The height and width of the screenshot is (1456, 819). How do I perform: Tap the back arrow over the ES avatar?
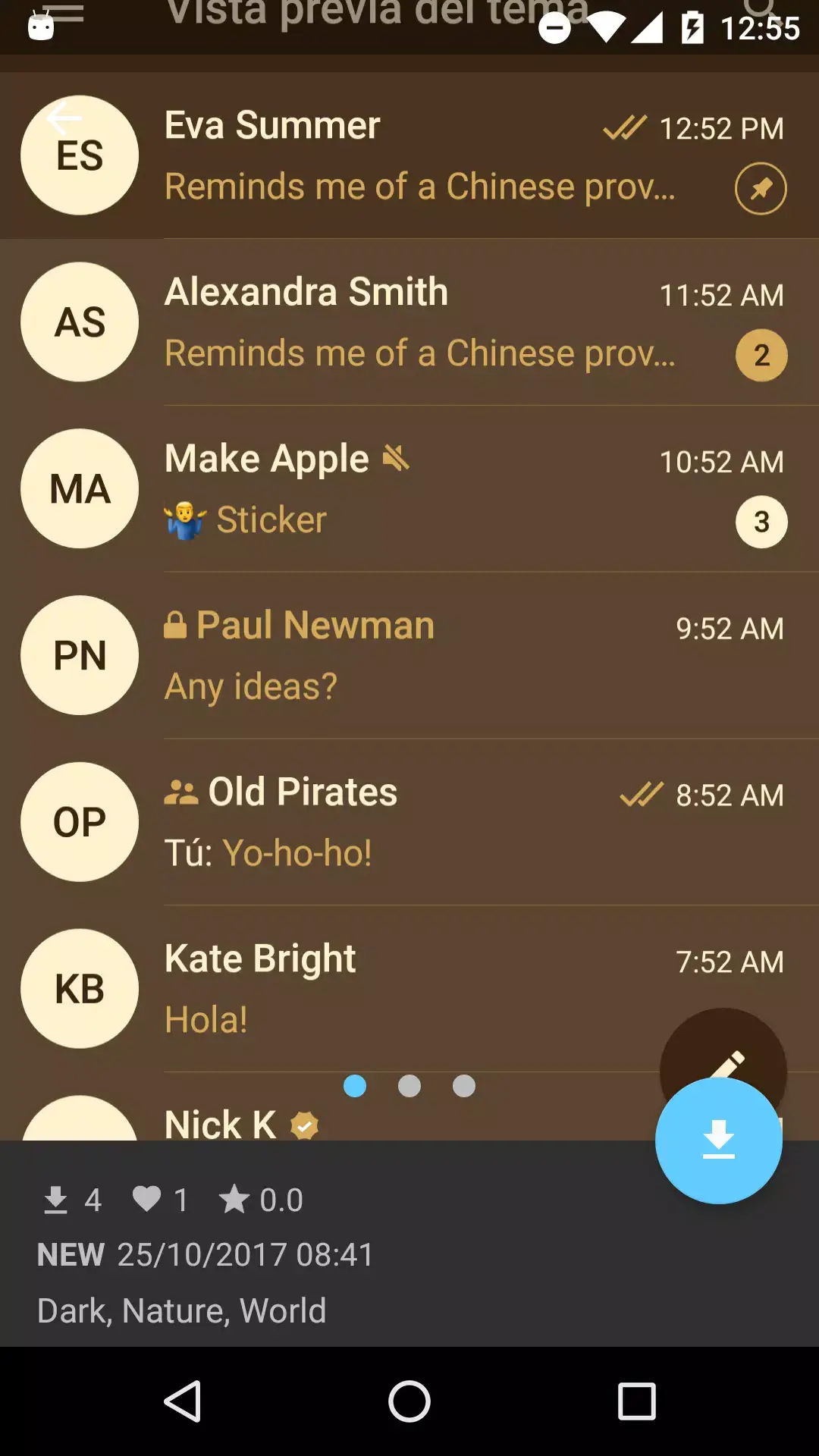(x=64, y=119)
